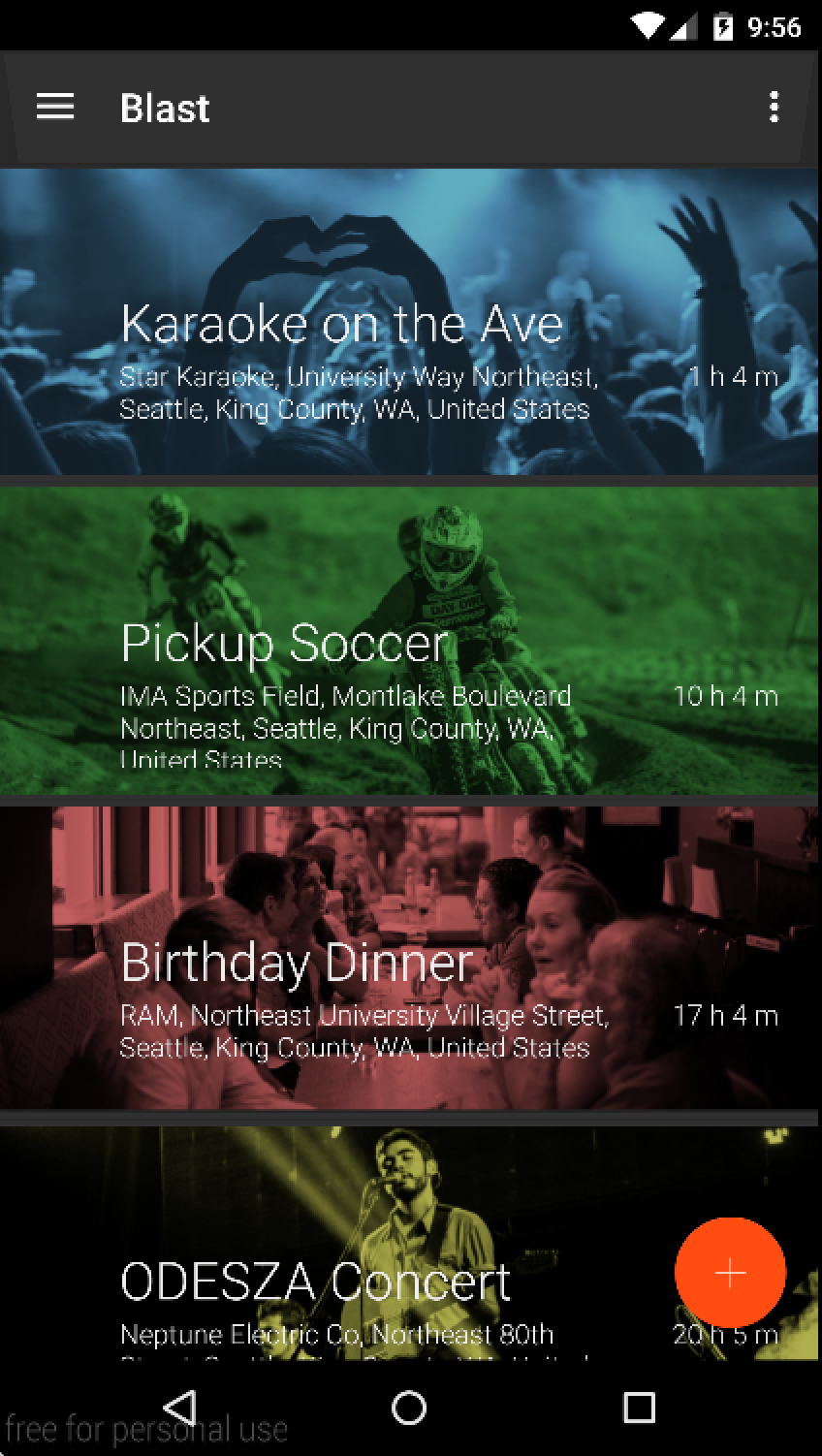The image size is (822, 1456).
Task: Open the Karaoke on the Ave event
Action: tap(411, 322)
